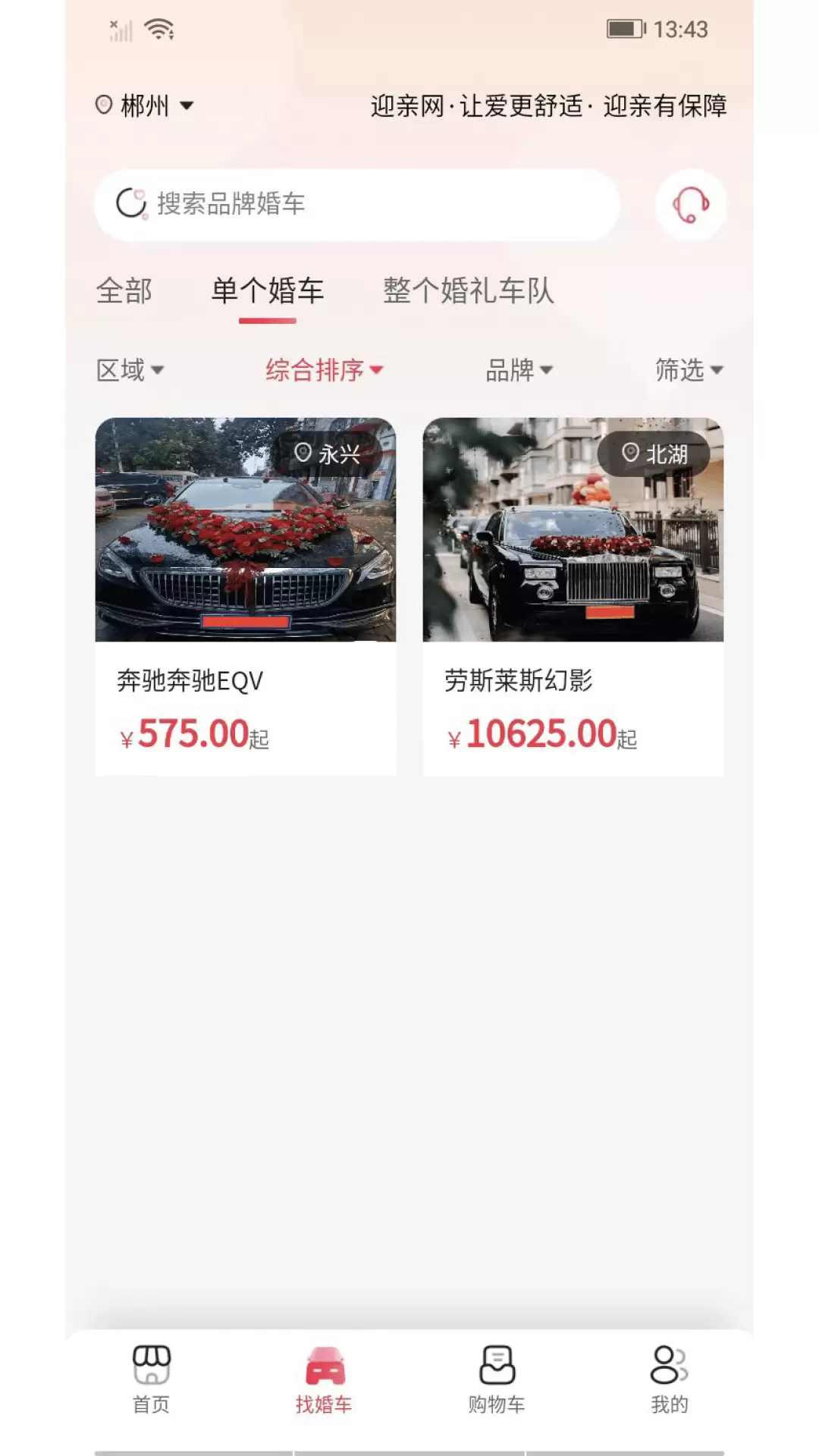819x1456 pixels.
Task: Go to the 首页 home tab
Action: pyautogui.click(x=151, y=1380)
